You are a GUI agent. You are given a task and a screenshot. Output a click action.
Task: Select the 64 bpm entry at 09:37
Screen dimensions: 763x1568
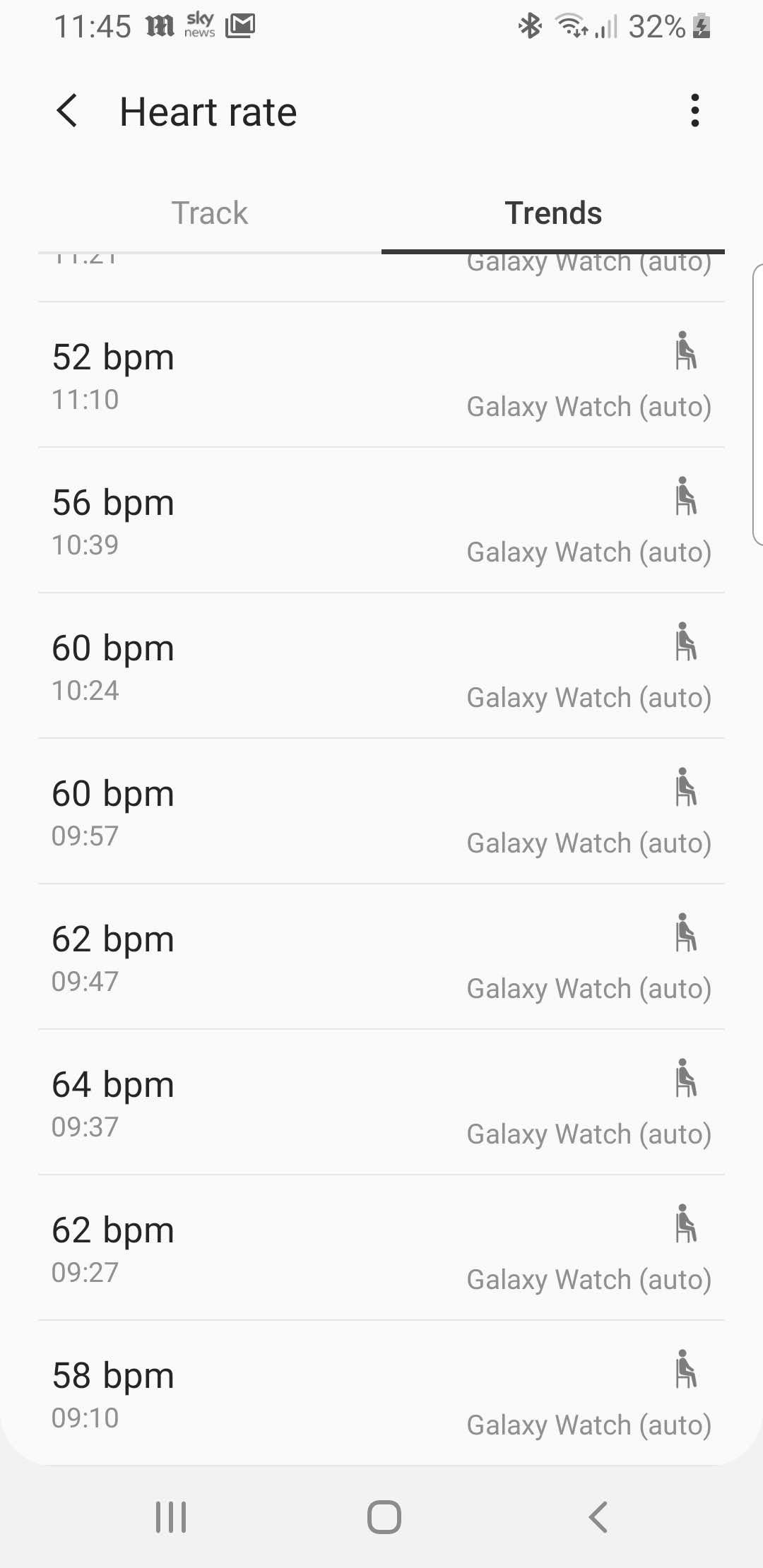coord(381,1103)
